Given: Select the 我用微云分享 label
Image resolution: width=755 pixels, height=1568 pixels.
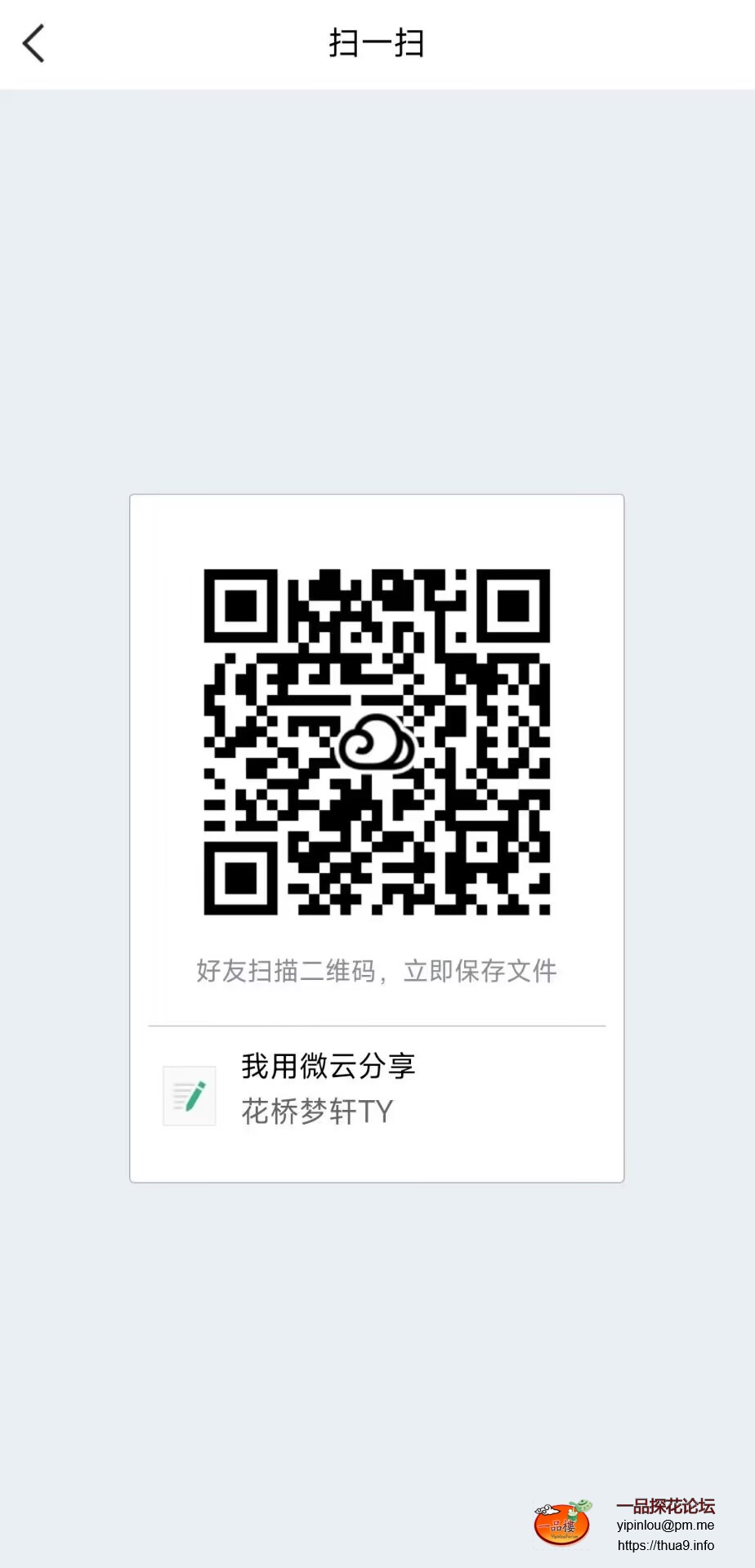Looking at the screenshot, I should (x=328, y=1067).
